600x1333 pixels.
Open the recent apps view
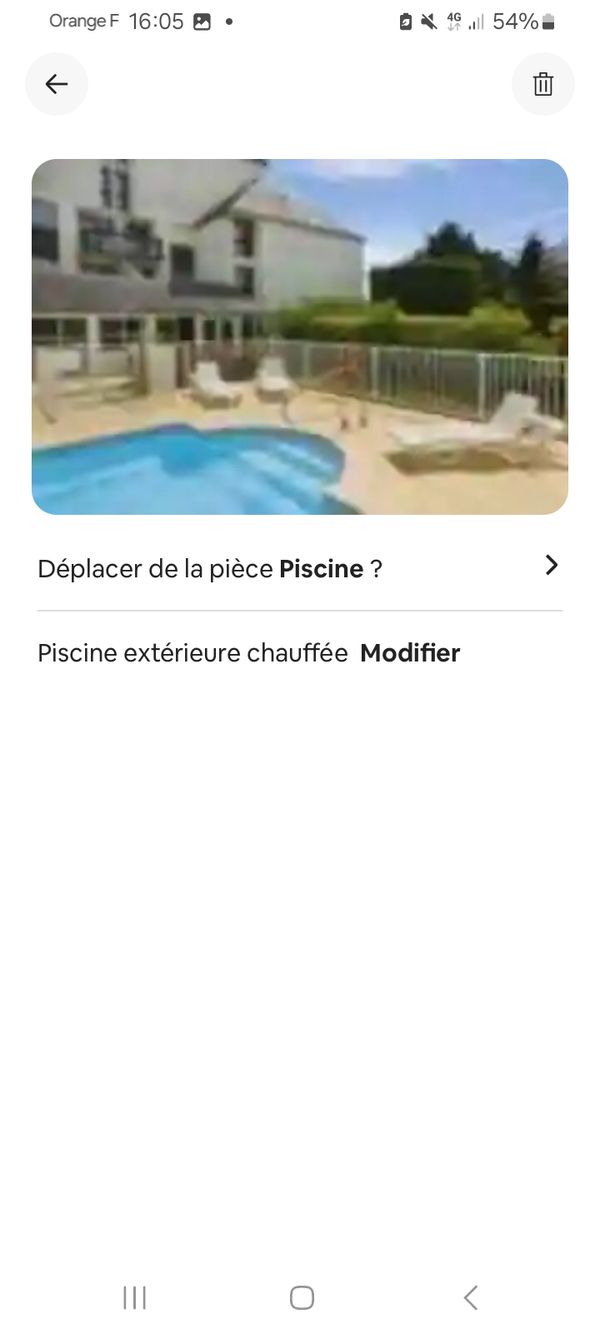pos(134,1297)
